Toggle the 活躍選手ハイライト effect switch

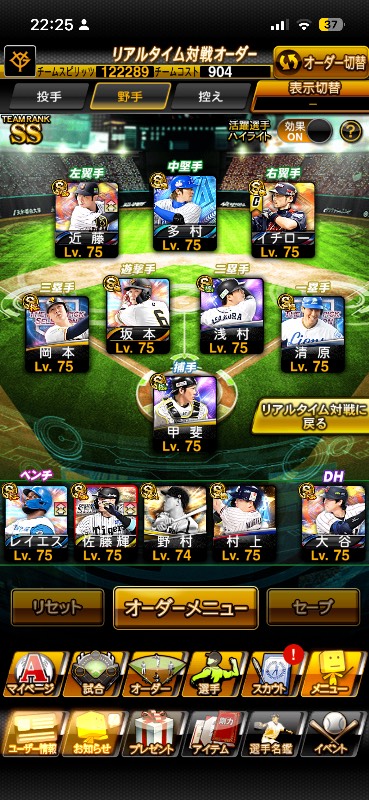pyautogui.click(x=304, y=132)
